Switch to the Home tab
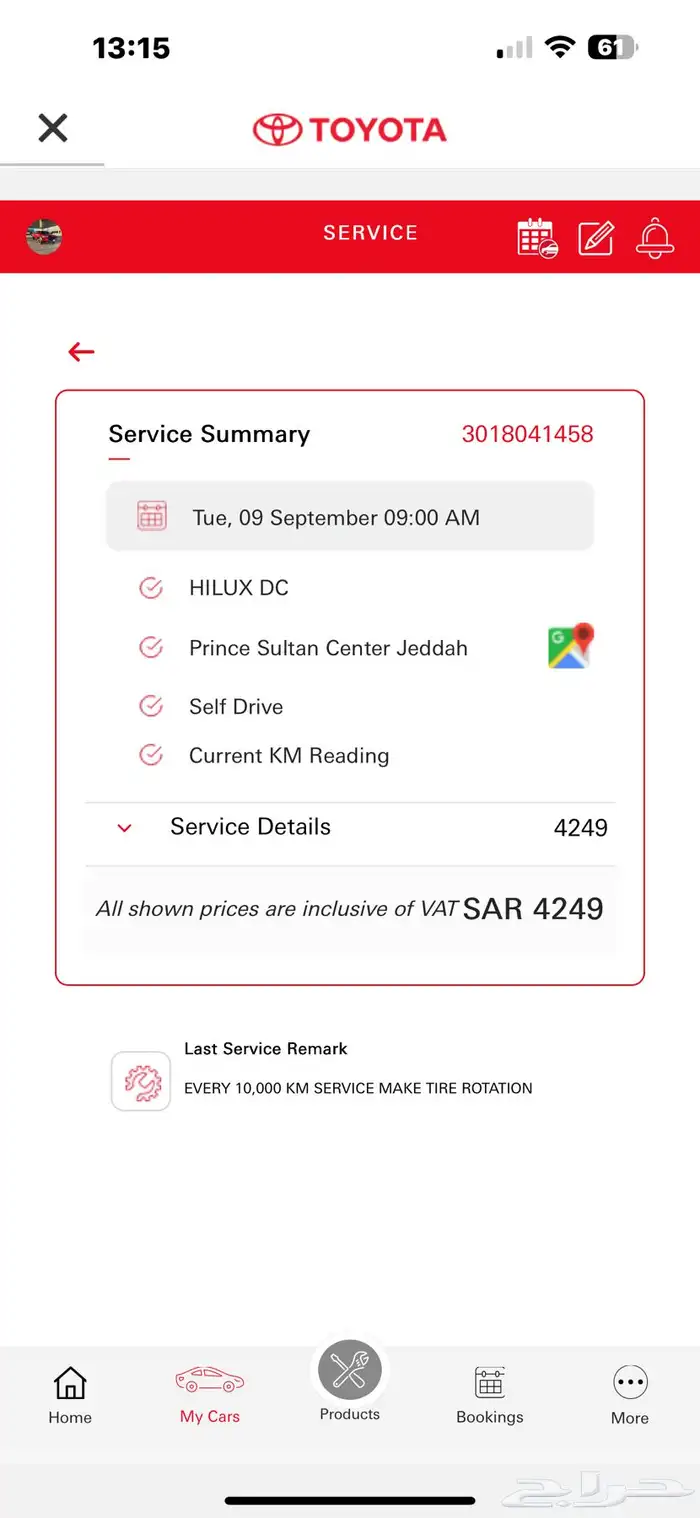The width and height of the screenshot is (700, 1518). point(70,1394)
